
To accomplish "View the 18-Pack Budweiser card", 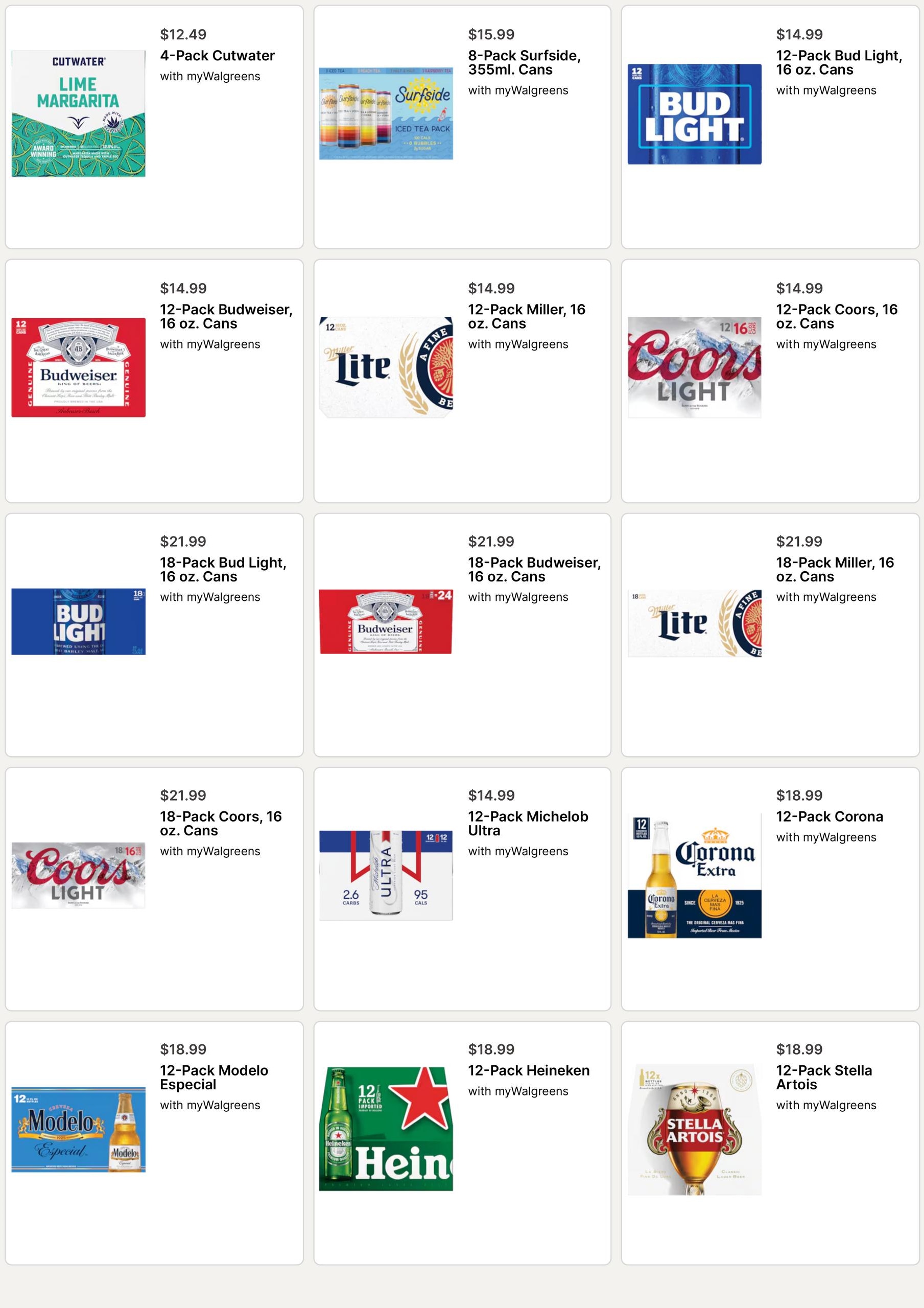I will pos(462,635).
